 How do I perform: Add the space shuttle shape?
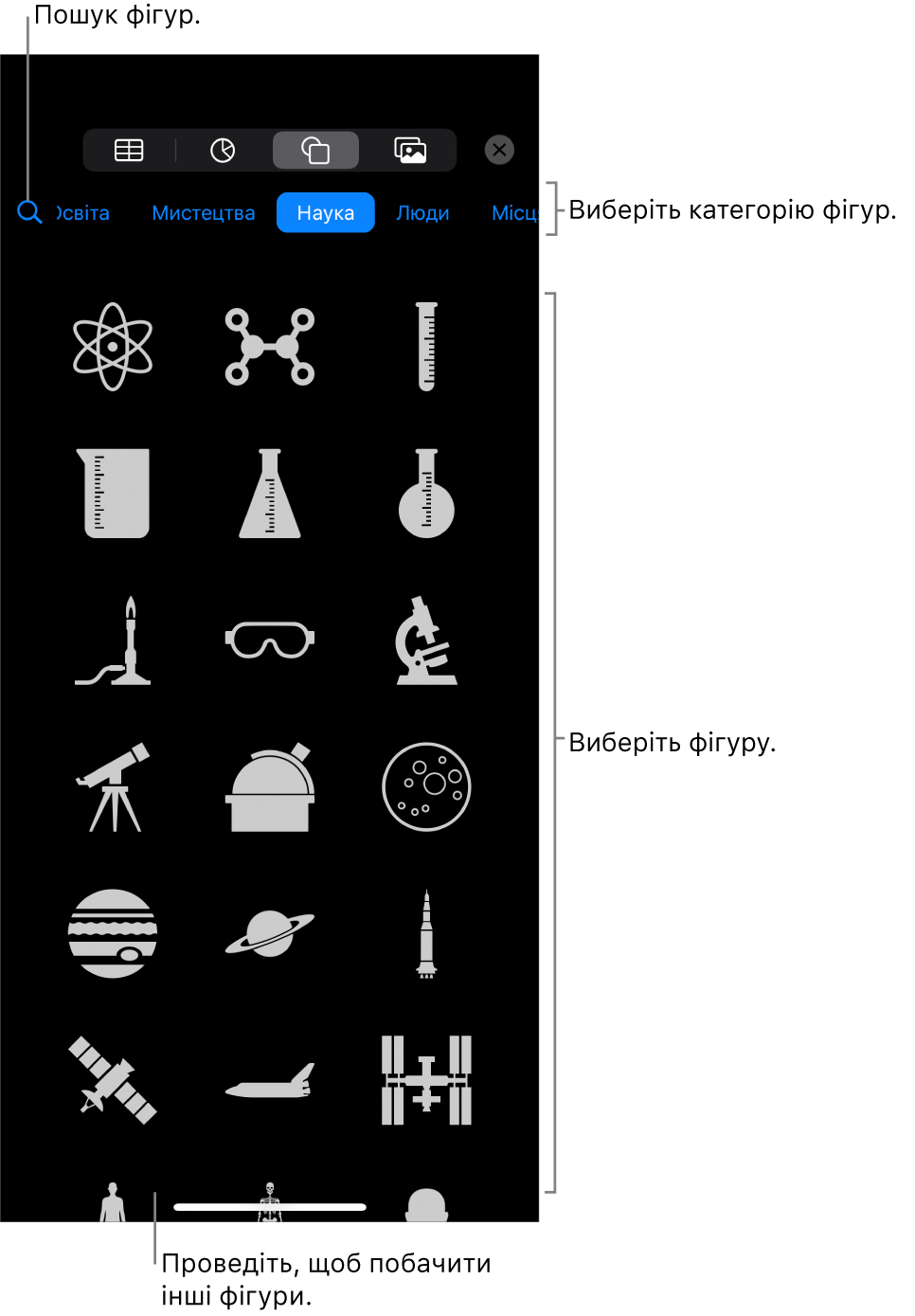[270, 1082]
